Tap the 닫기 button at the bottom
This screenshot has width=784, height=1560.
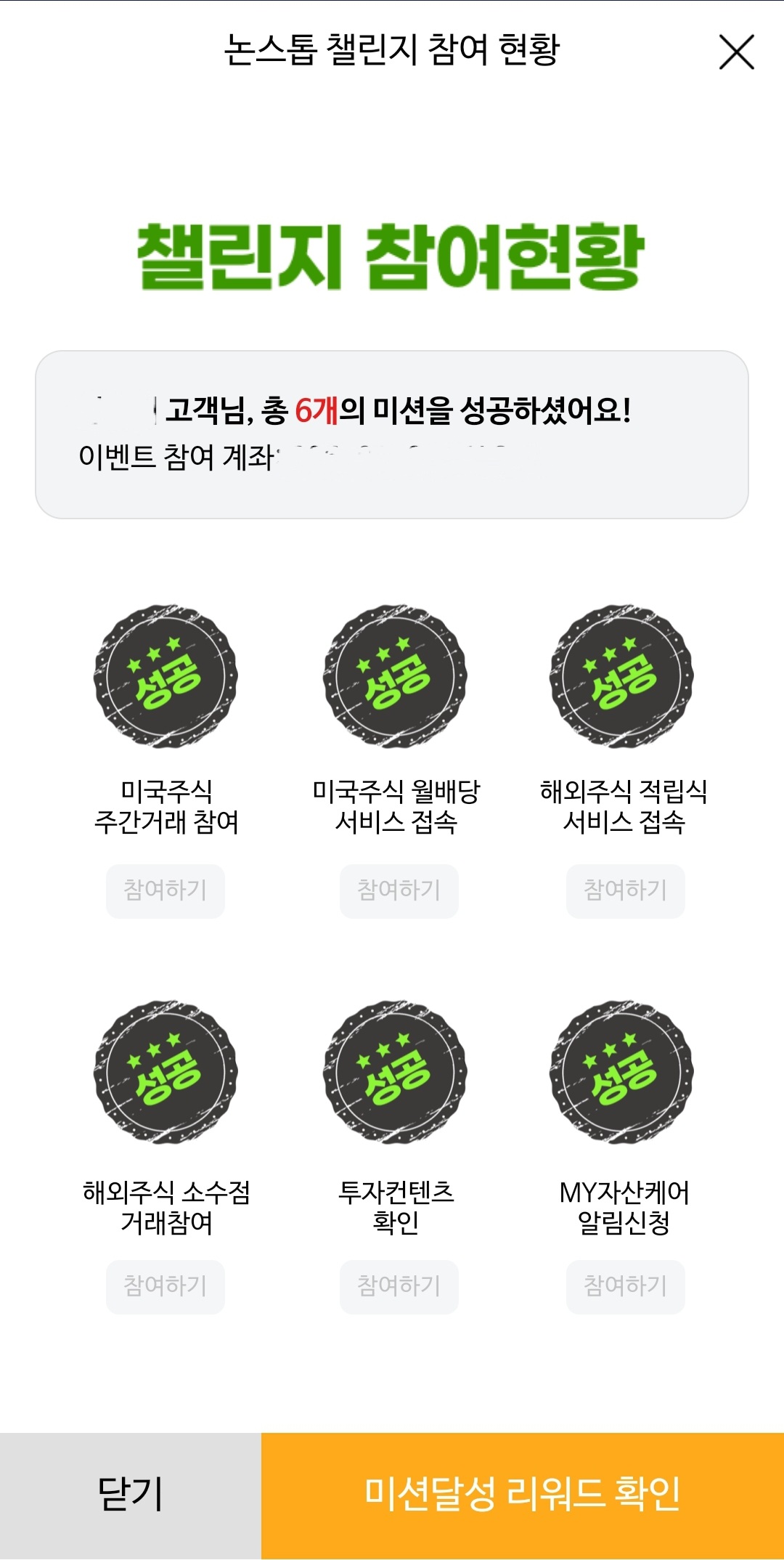131,1496
